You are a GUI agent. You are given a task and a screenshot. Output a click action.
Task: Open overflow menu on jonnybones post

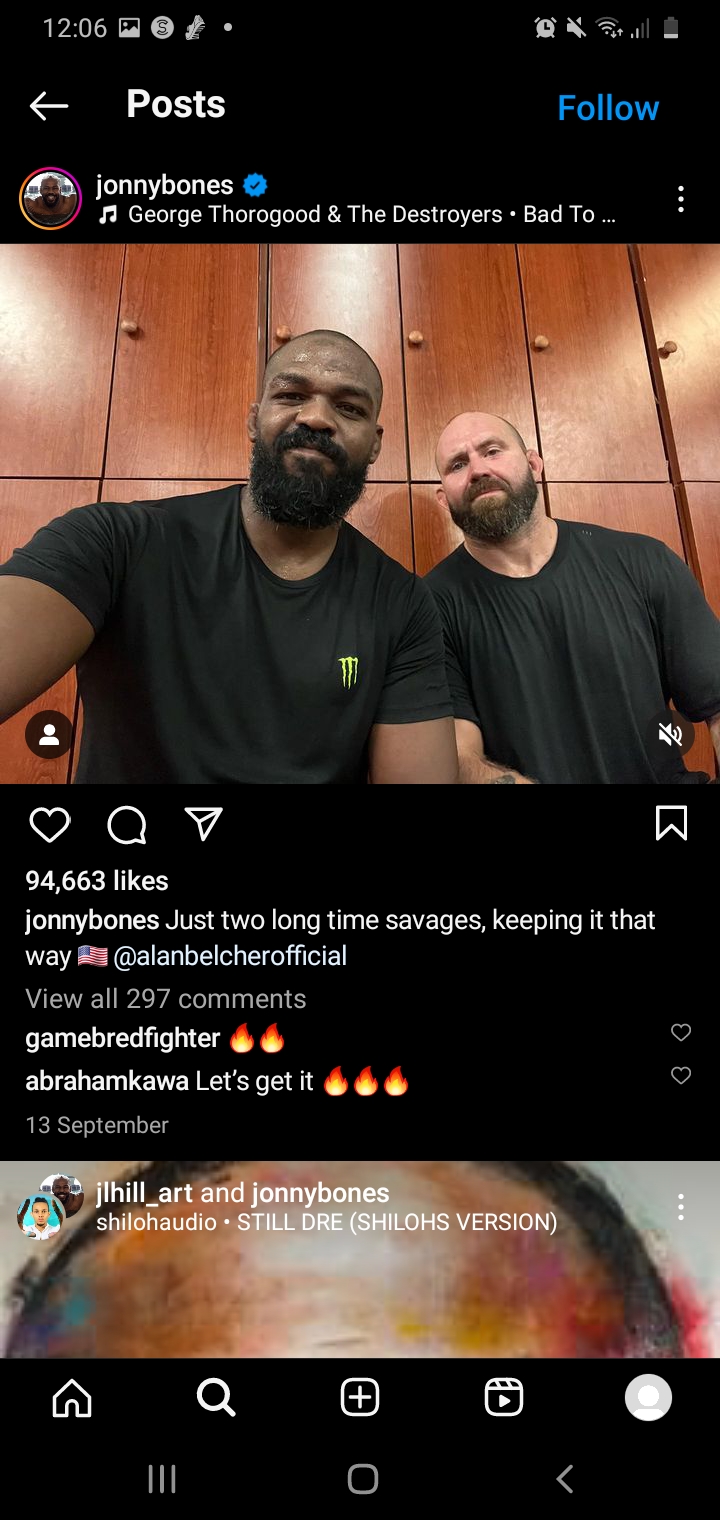click(x=680, y=199)
